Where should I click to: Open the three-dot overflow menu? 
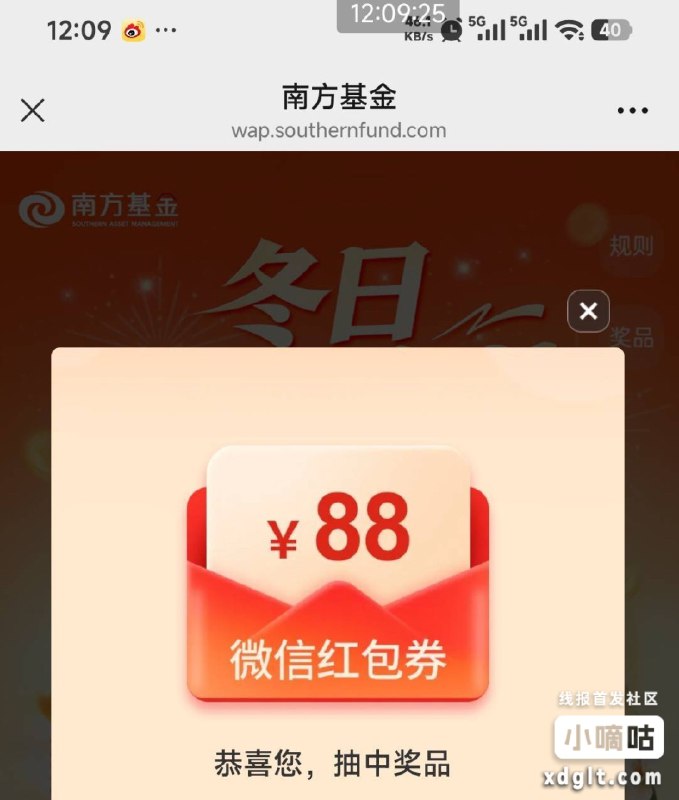pyautogui.click(x=632, y=111)
